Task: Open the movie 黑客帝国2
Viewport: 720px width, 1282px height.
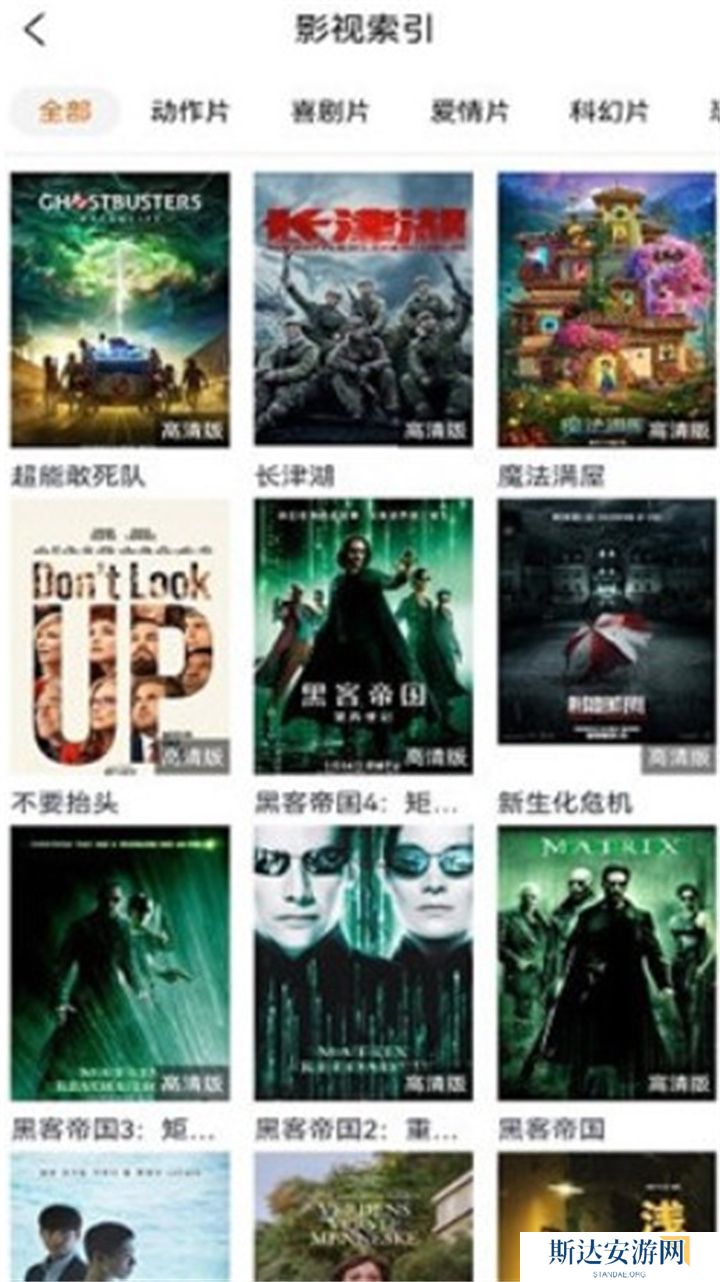Action: [x=363, y=962]
